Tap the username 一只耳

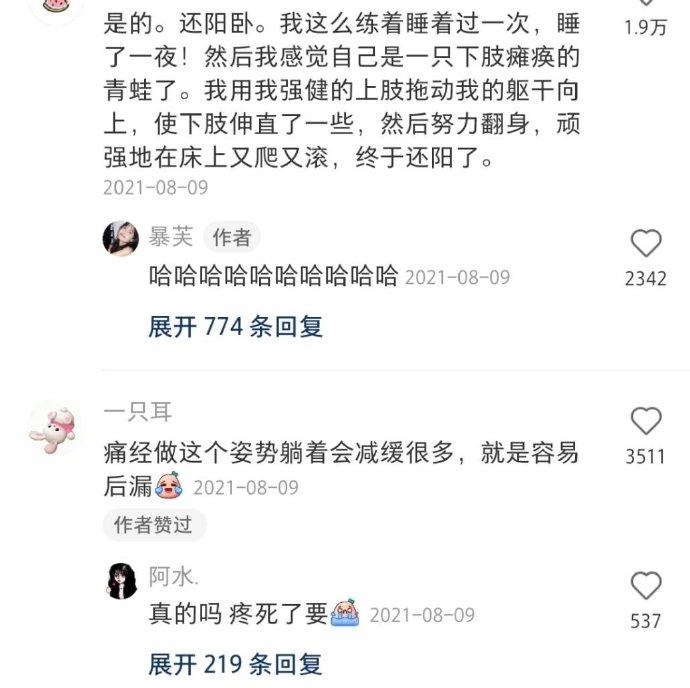pyautogui.click(x=139, y=413)
